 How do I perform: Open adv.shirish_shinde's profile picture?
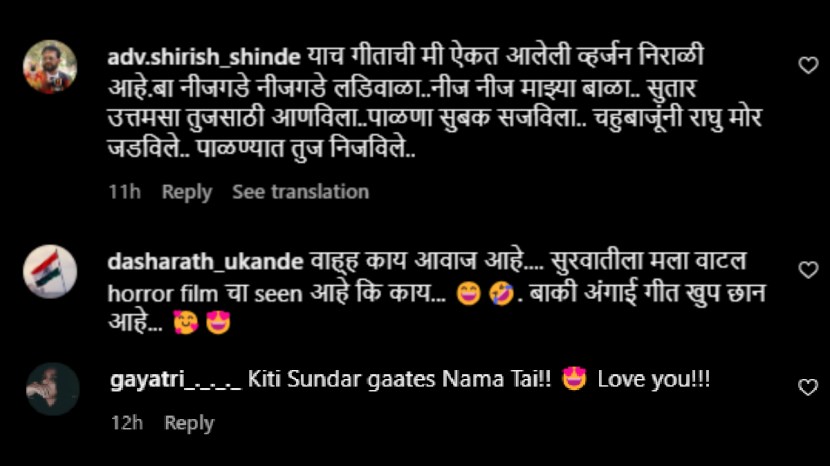click(50, 67)
